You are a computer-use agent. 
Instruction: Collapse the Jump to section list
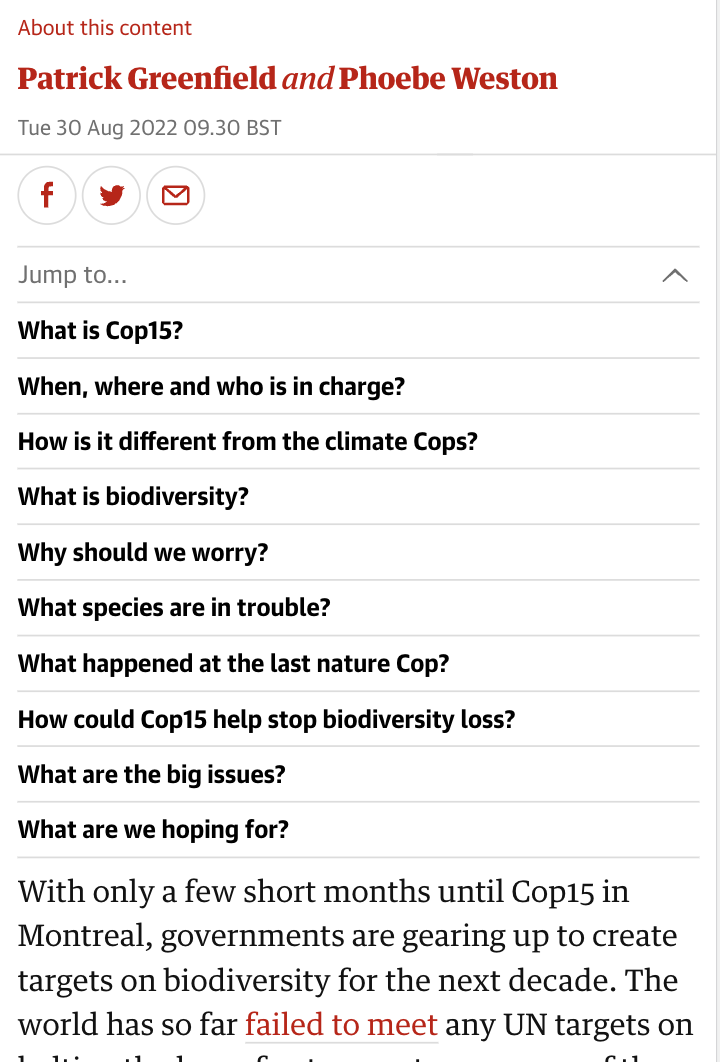tap(675, 275)
